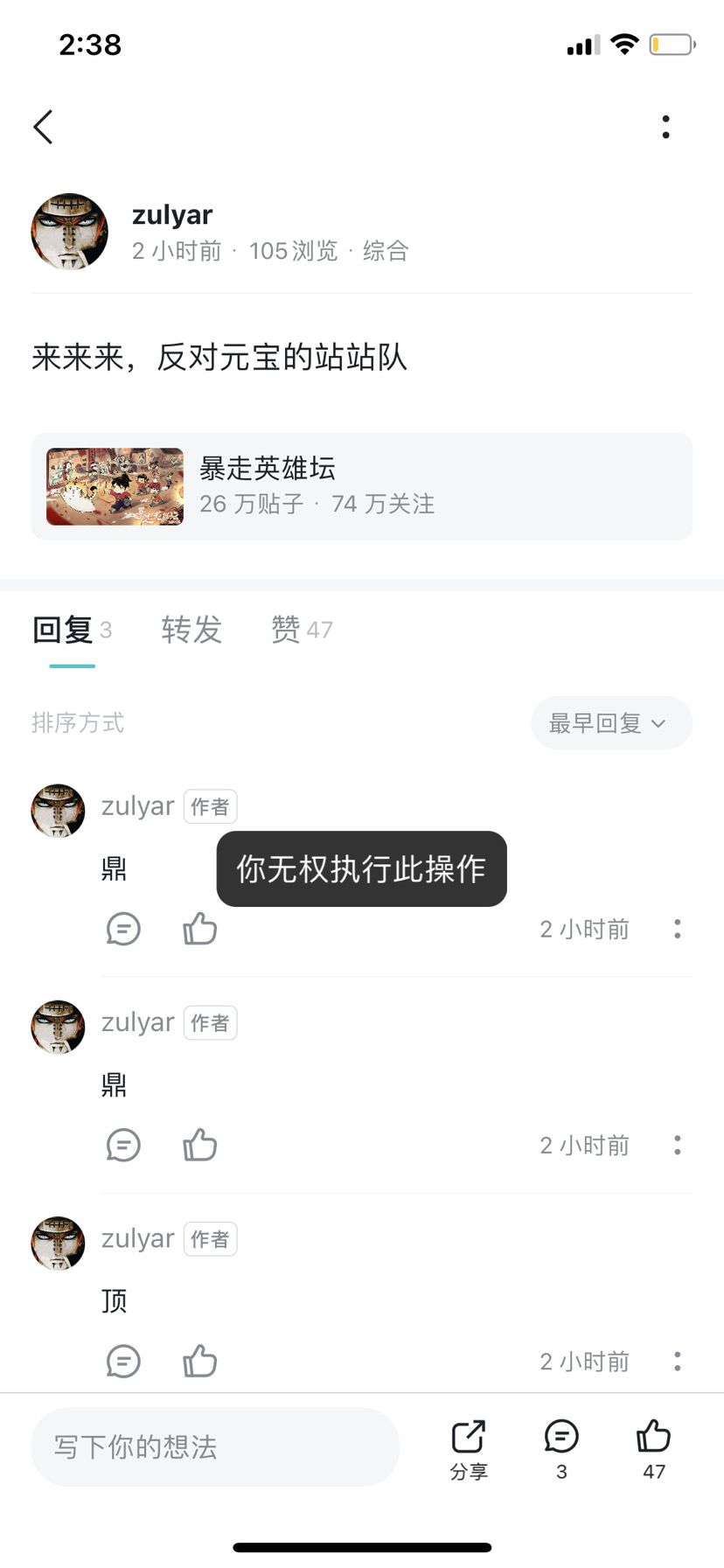Open more options for the 顶 reply
Image resolution: width=724 pixels, height=1568 pixels.
[x=677, y=1361]
